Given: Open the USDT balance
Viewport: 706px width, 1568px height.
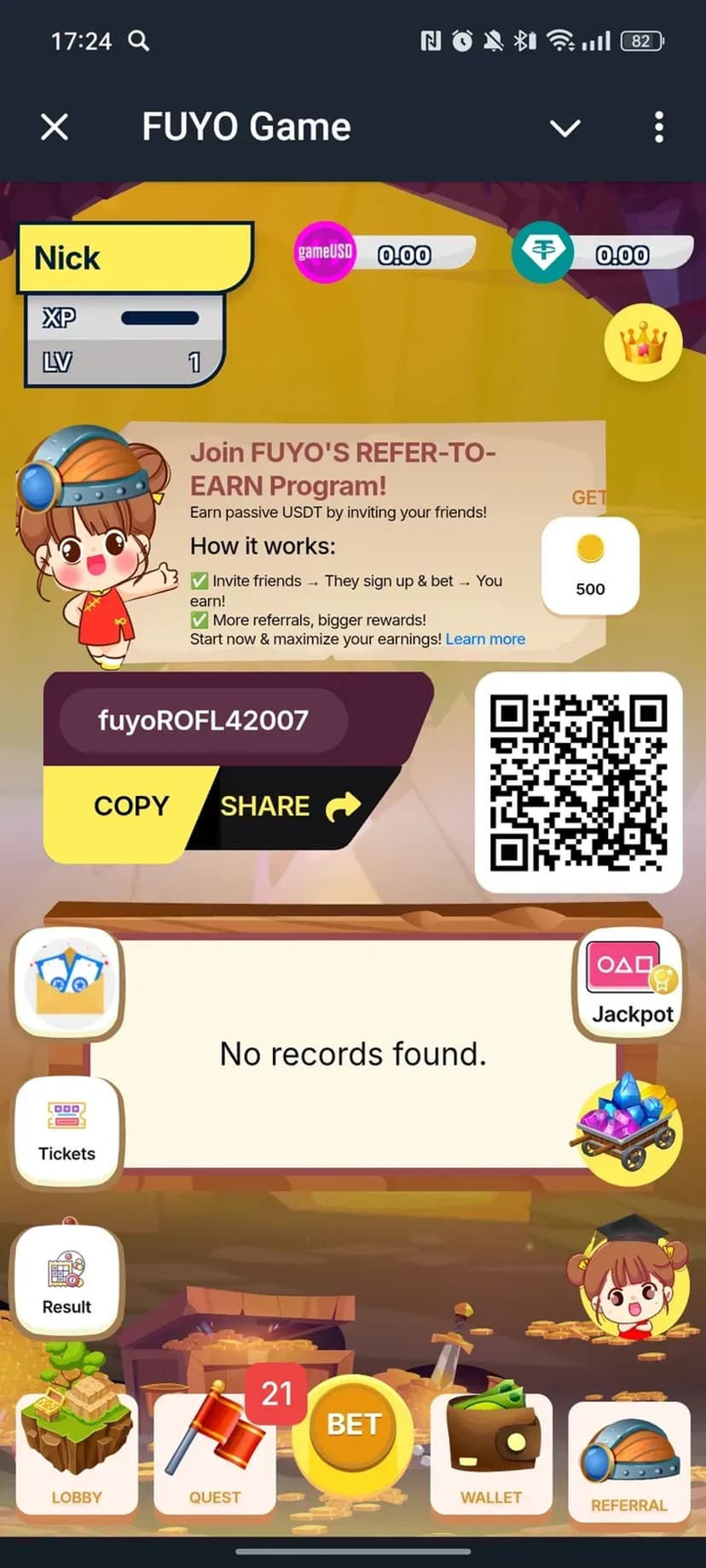Looking at the screenshot, I should [602, 253].
